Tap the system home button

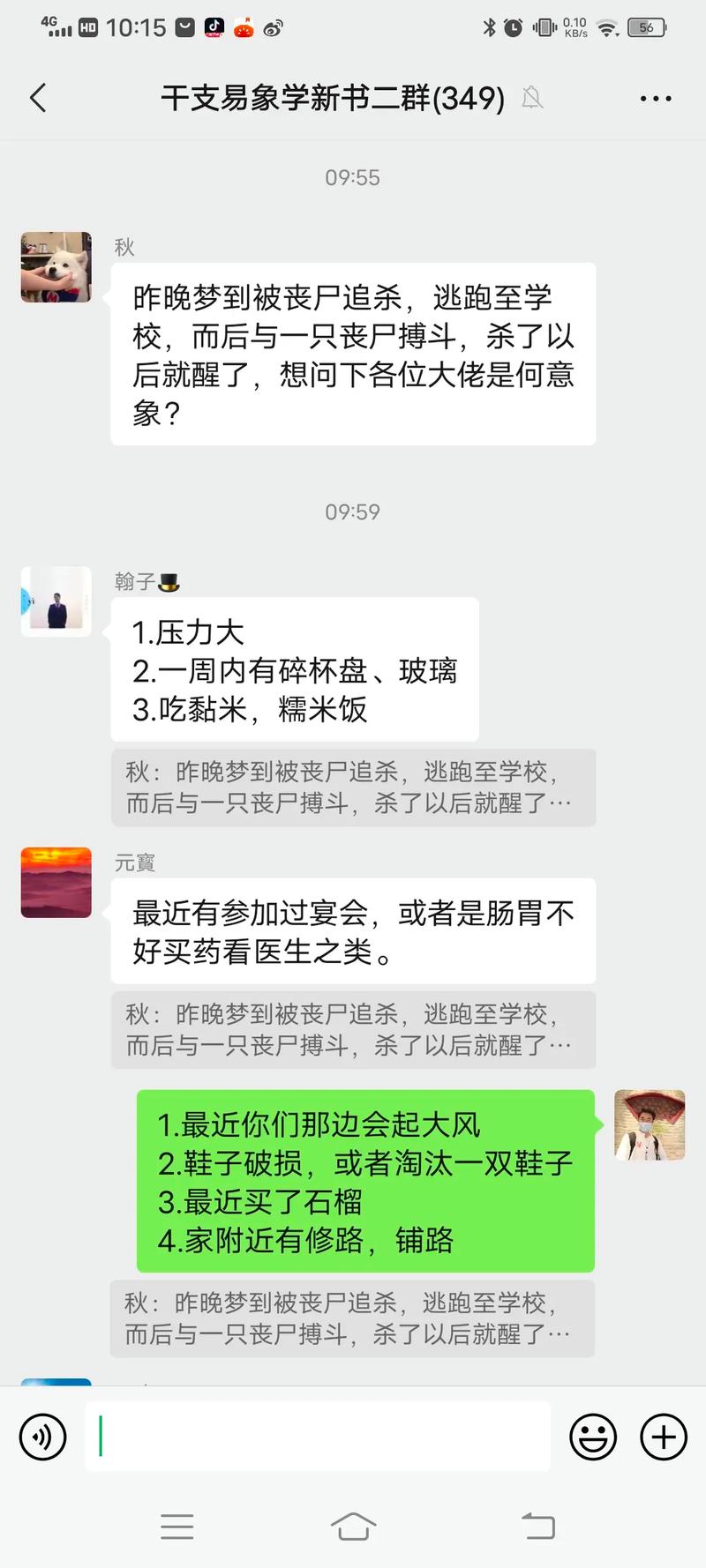(353, 1526)
